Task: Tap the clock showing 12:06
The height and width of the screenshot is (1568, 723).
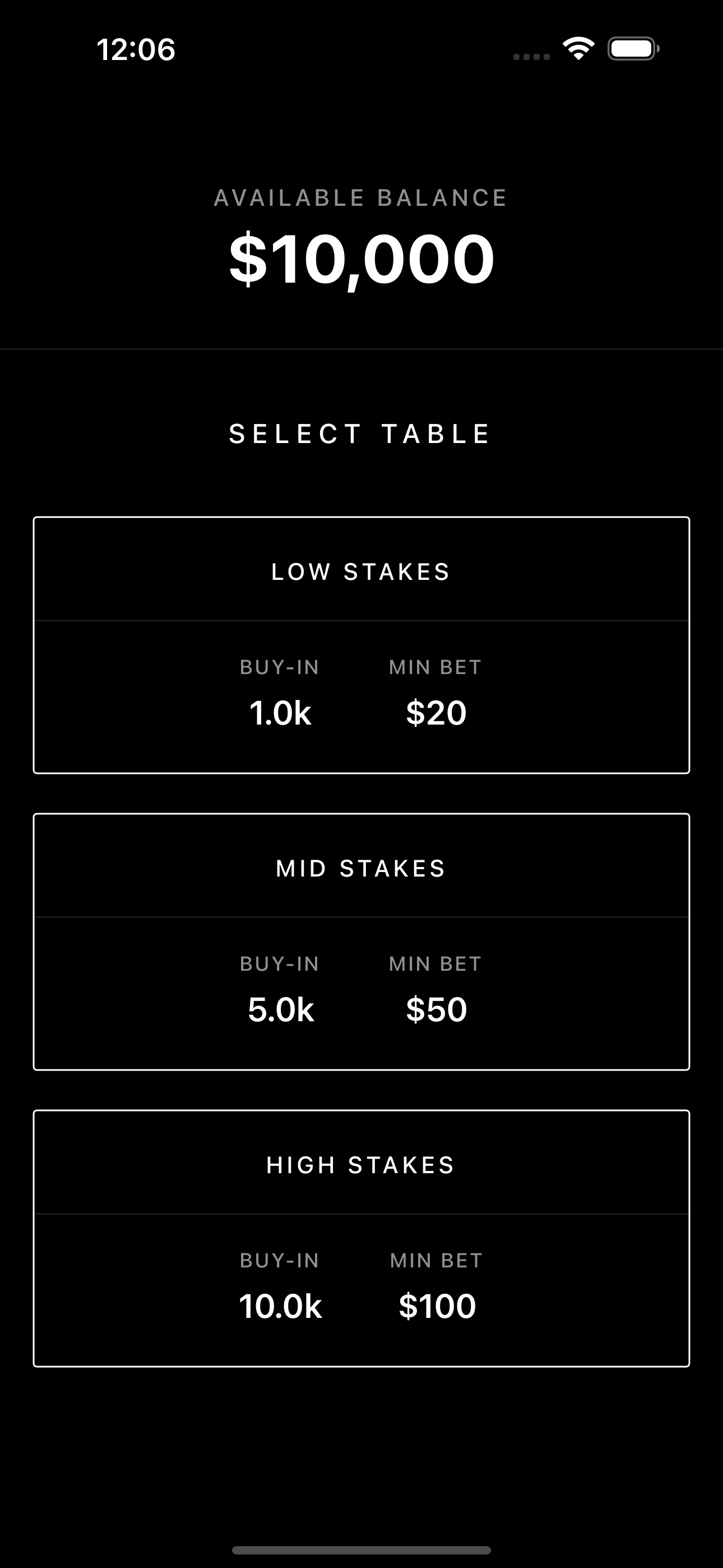Action: [135, 50]
